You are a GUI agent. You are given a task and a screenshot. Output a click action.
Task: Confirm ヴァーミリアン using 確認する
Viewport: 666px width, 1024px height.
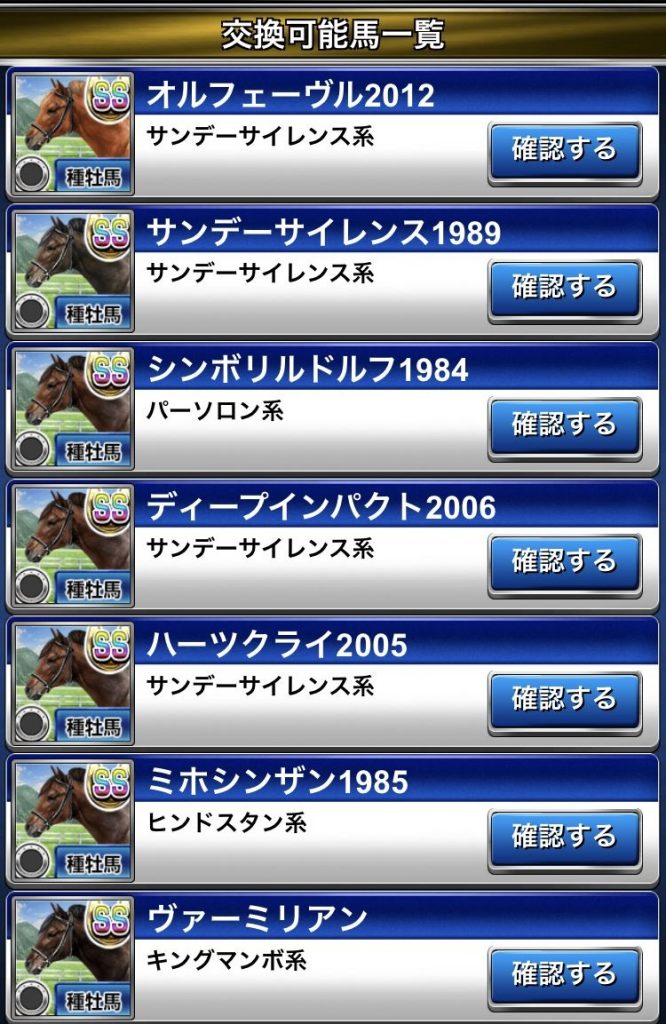564,974
